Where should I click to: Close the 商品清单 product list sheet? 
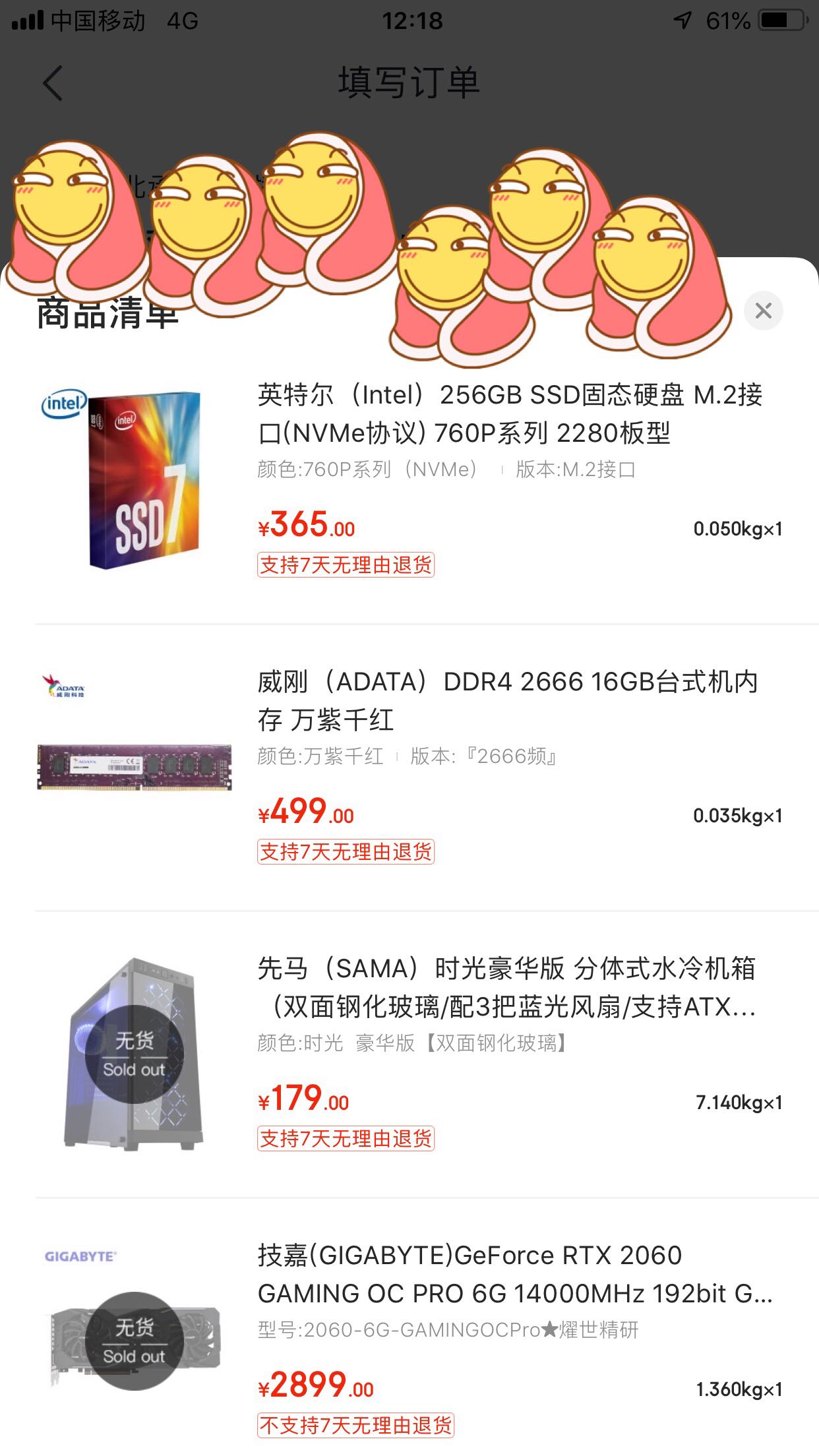[763, 311]
